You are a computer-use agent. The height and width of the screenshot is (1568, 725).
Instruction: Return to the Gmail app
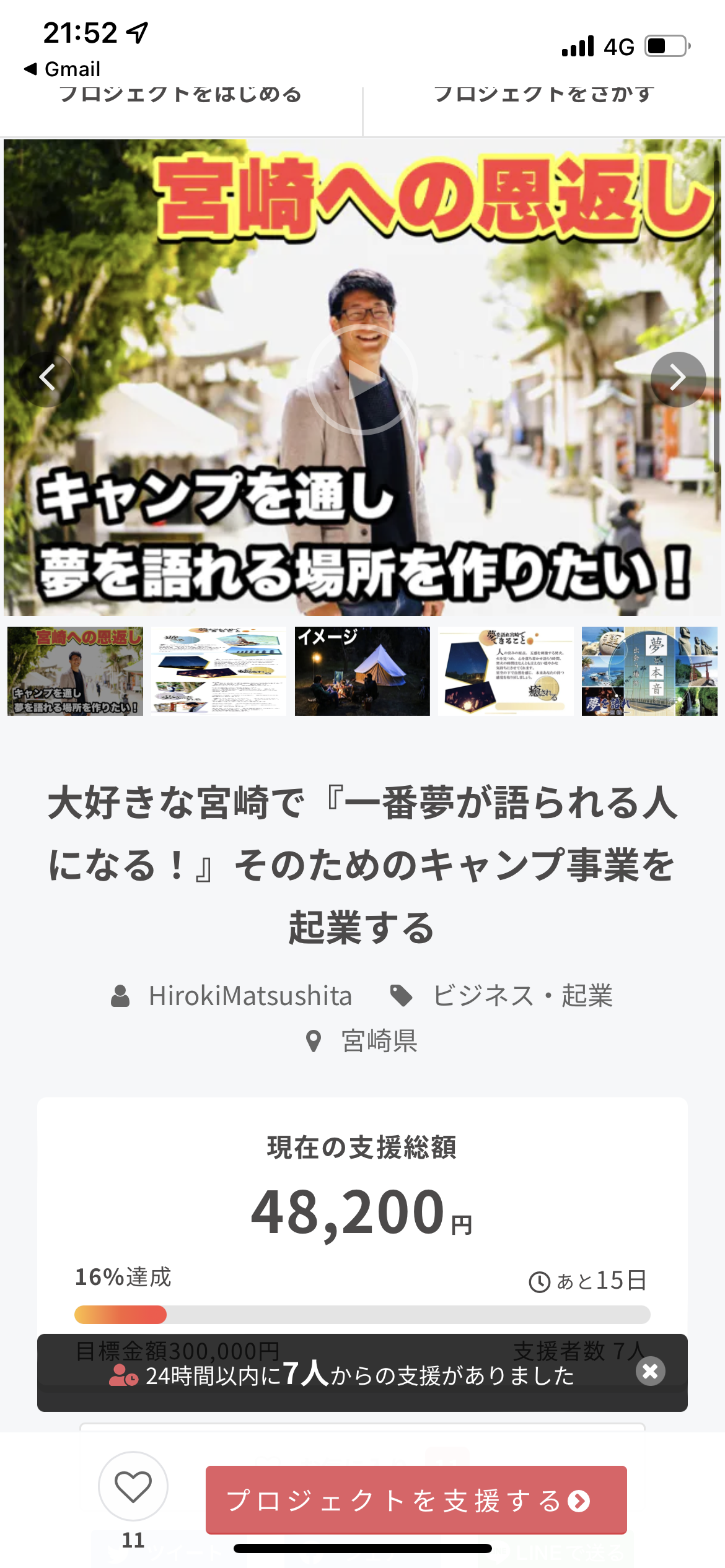pos(62,69)
